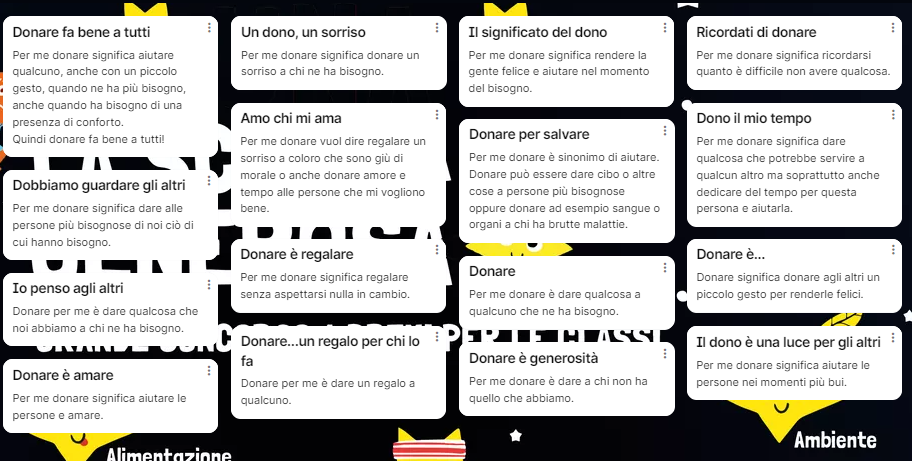Open overflow menu on 'Donare è generosità'

click(665, 354)
